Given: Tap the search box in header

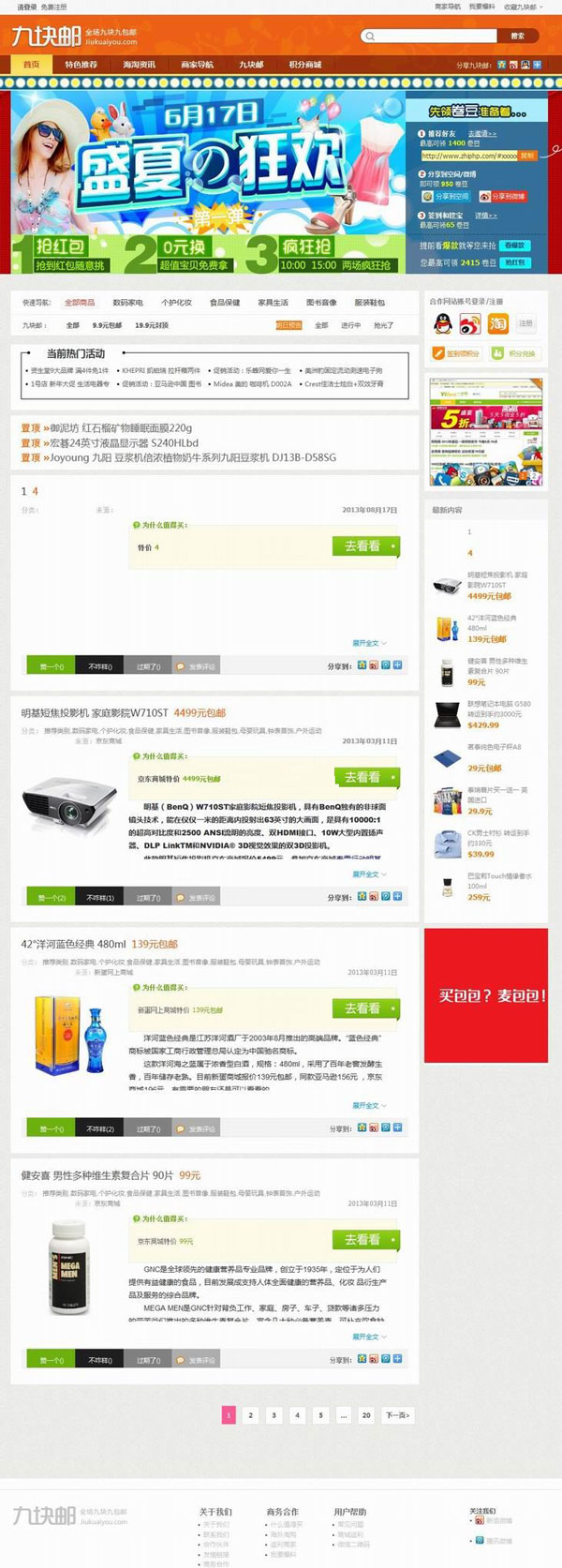Looking at the screenshot, I should 431,37.
